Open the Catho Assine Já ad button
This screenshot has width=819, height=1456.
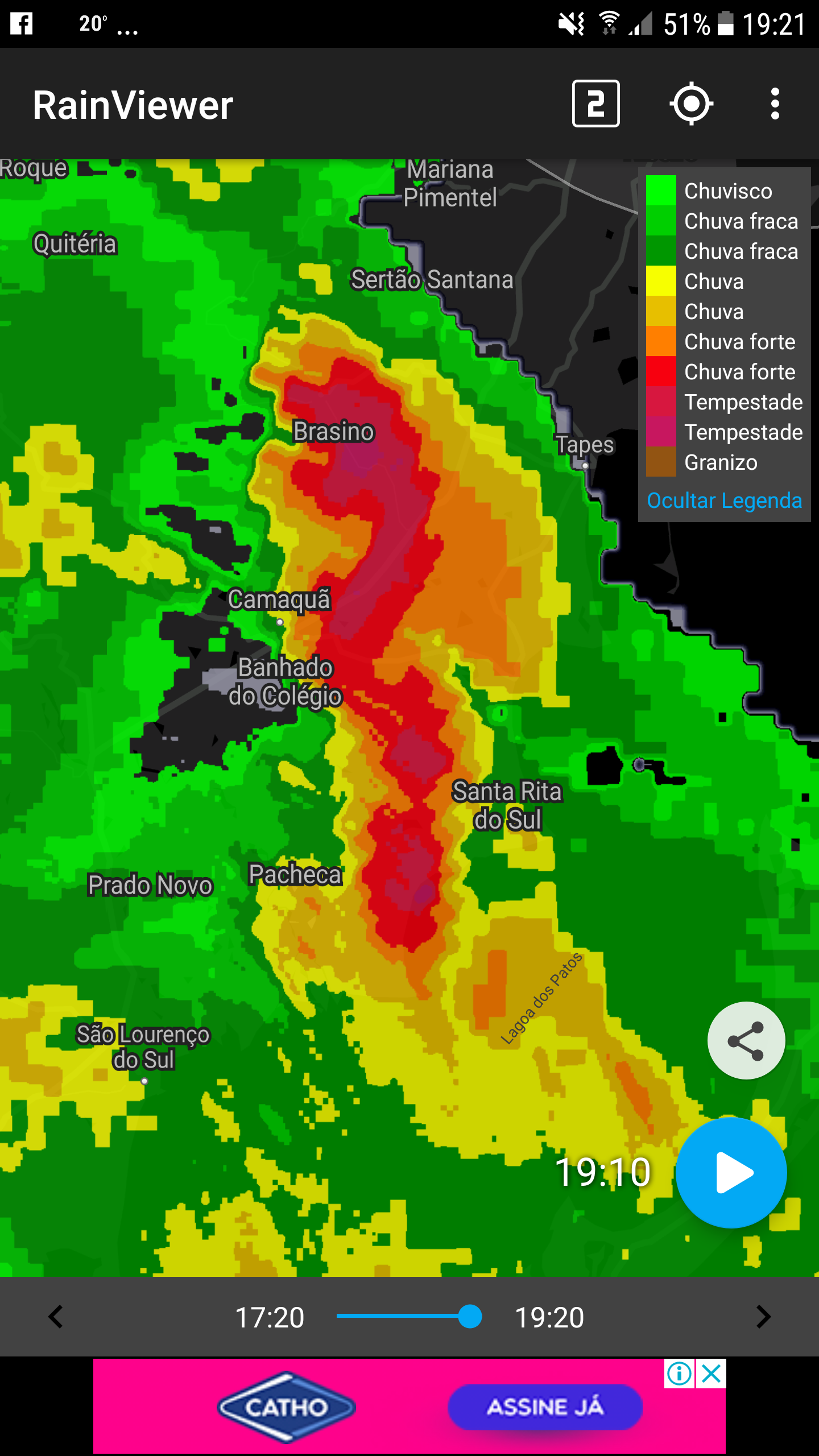tap(545, 1407)
